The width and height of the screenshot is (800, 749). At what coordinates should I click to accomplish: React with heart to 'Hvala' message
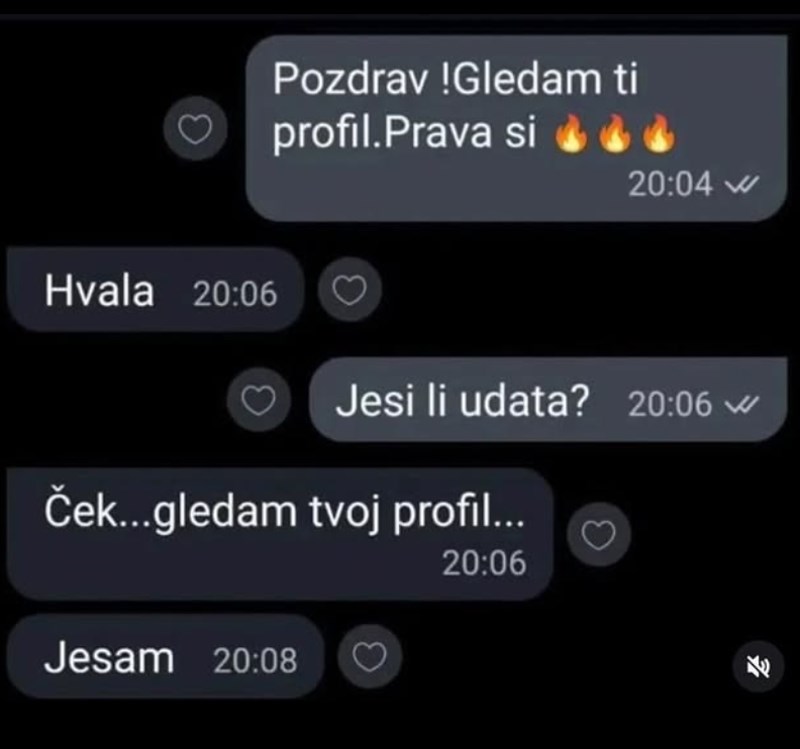coord(349,291)
